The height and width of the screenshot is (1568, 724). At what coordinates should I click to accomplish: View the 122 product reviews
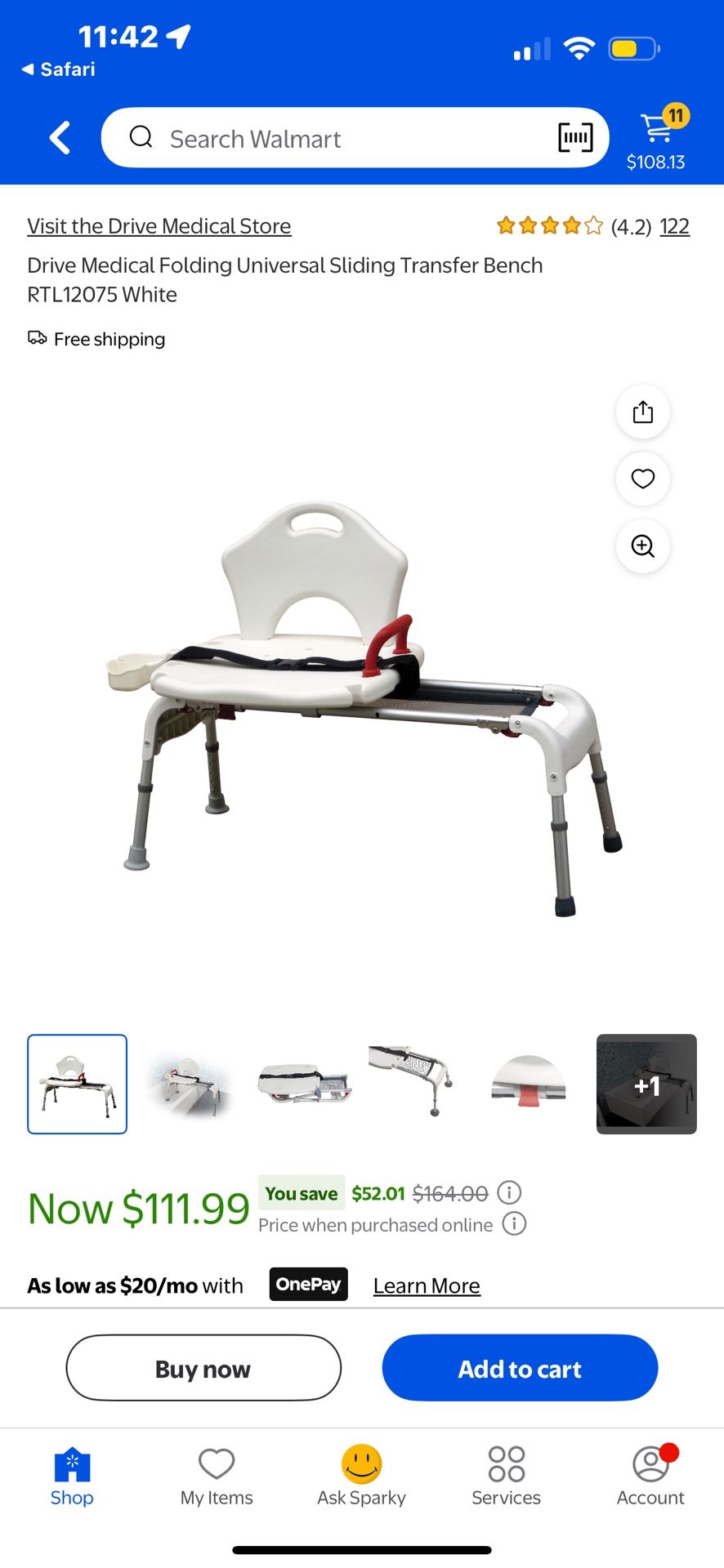pyautogui.click(x=674, y=226)
